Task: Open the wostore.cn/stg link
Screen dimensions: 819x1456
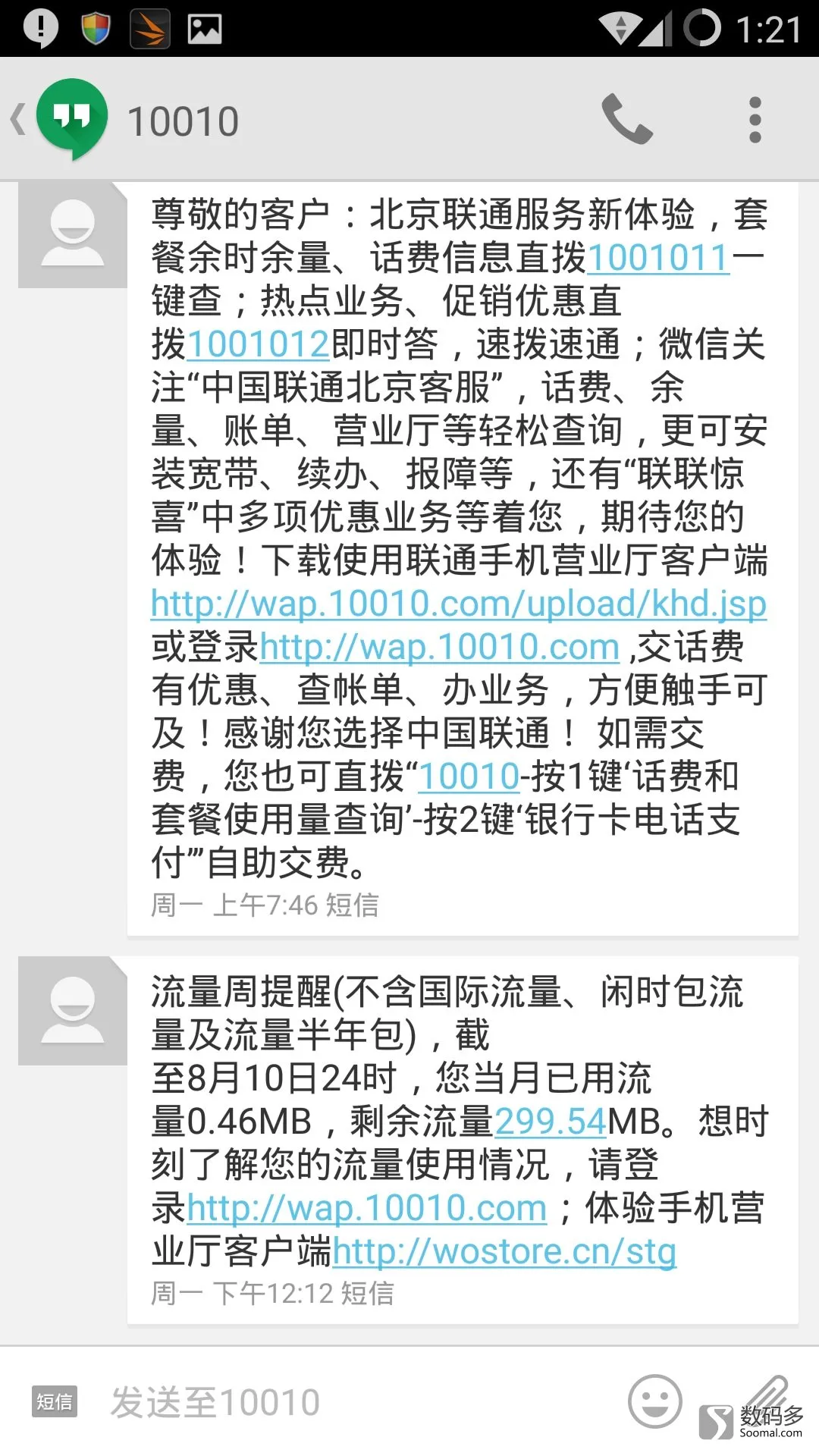Action: [x=504, y=1251]
